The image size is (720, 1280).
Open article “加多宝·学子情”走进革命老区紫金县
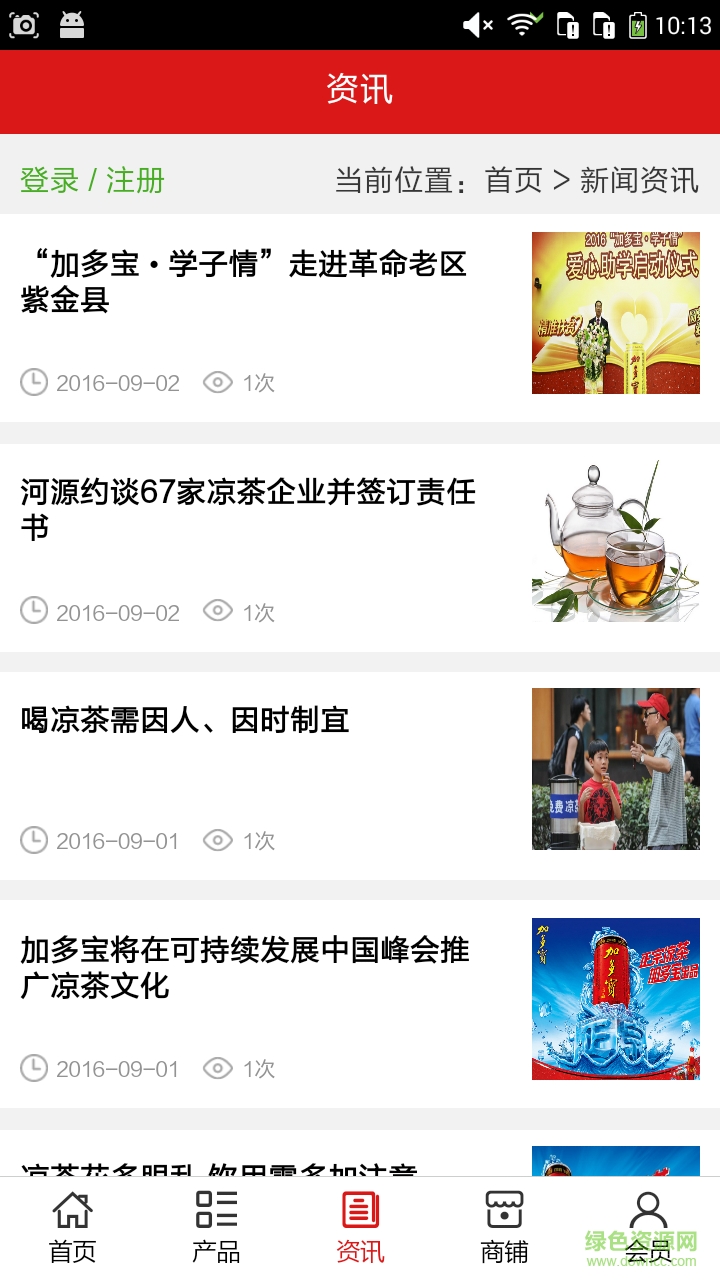click(x=244, y=282)
